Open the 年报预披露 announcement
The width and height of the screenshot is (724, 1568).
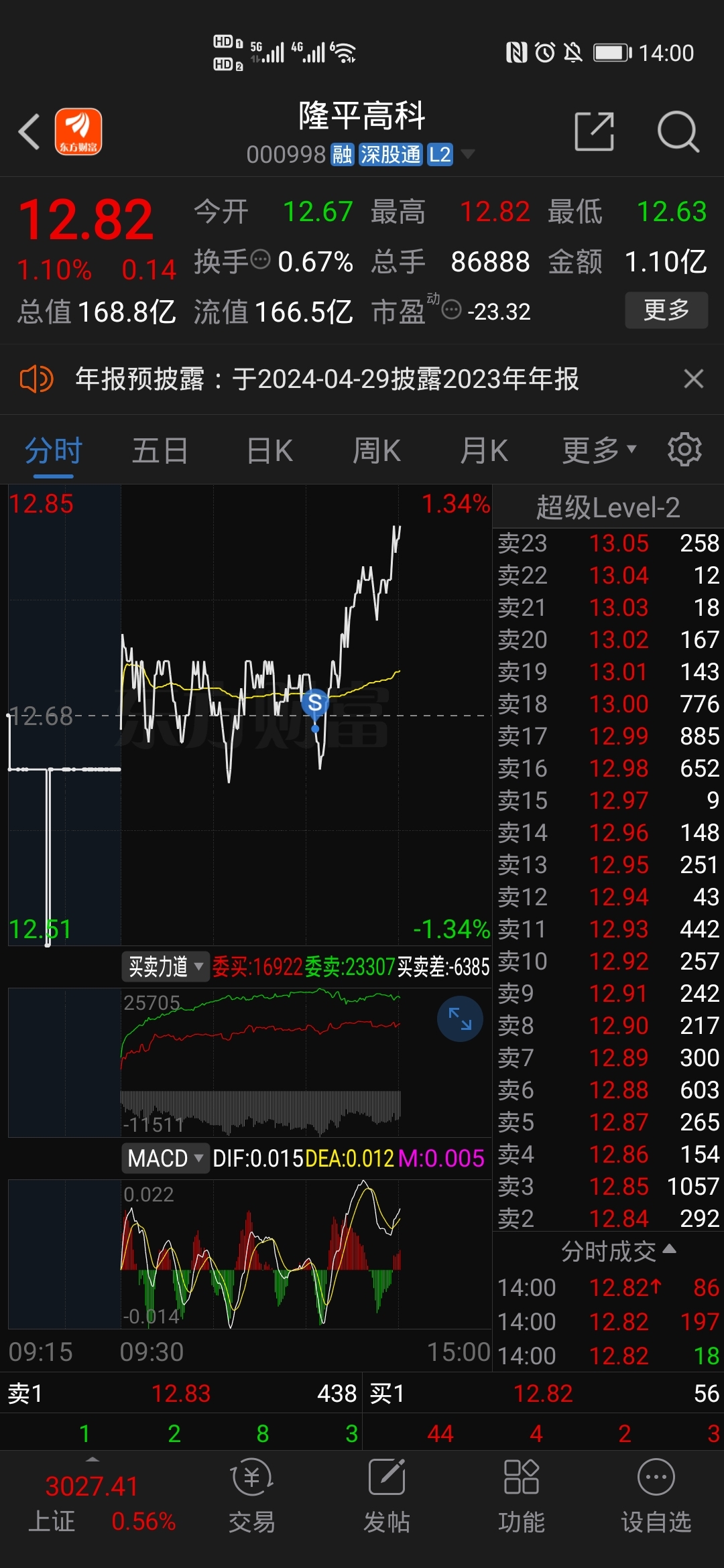(x=327, y=379)
